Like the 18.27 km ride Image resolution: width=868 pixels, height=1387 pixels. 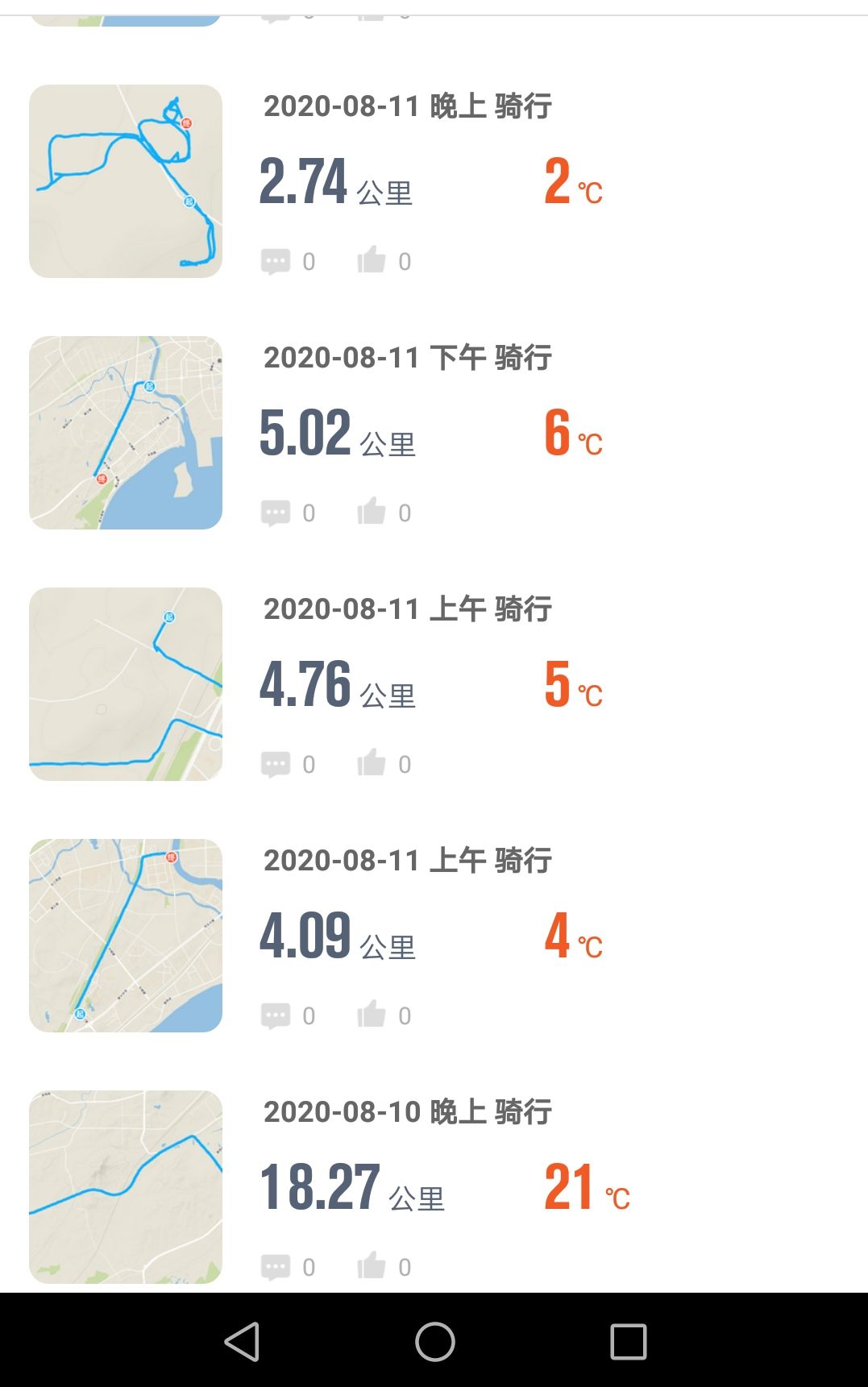click(372, 1266)
